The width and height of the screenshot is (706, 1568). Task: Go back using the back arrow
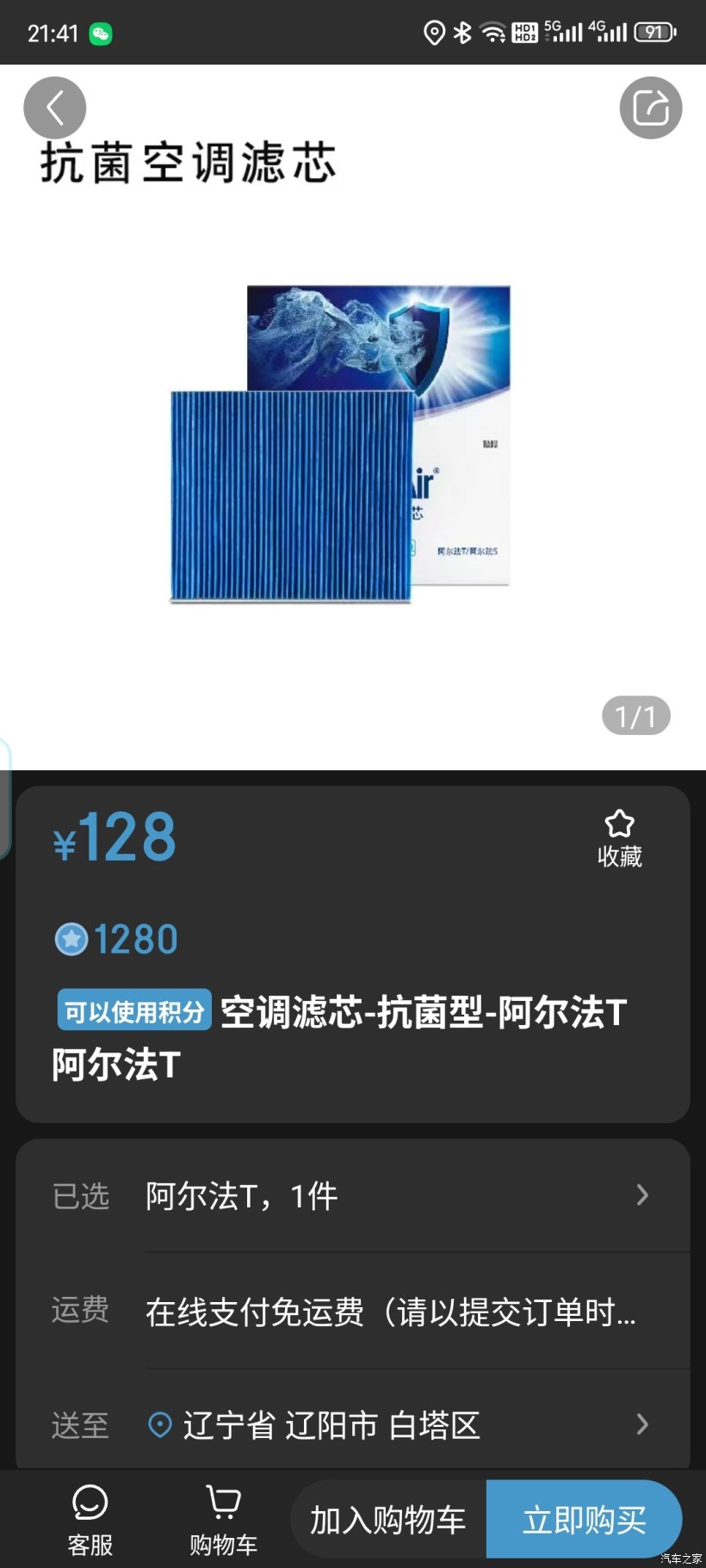coord(55,108)
